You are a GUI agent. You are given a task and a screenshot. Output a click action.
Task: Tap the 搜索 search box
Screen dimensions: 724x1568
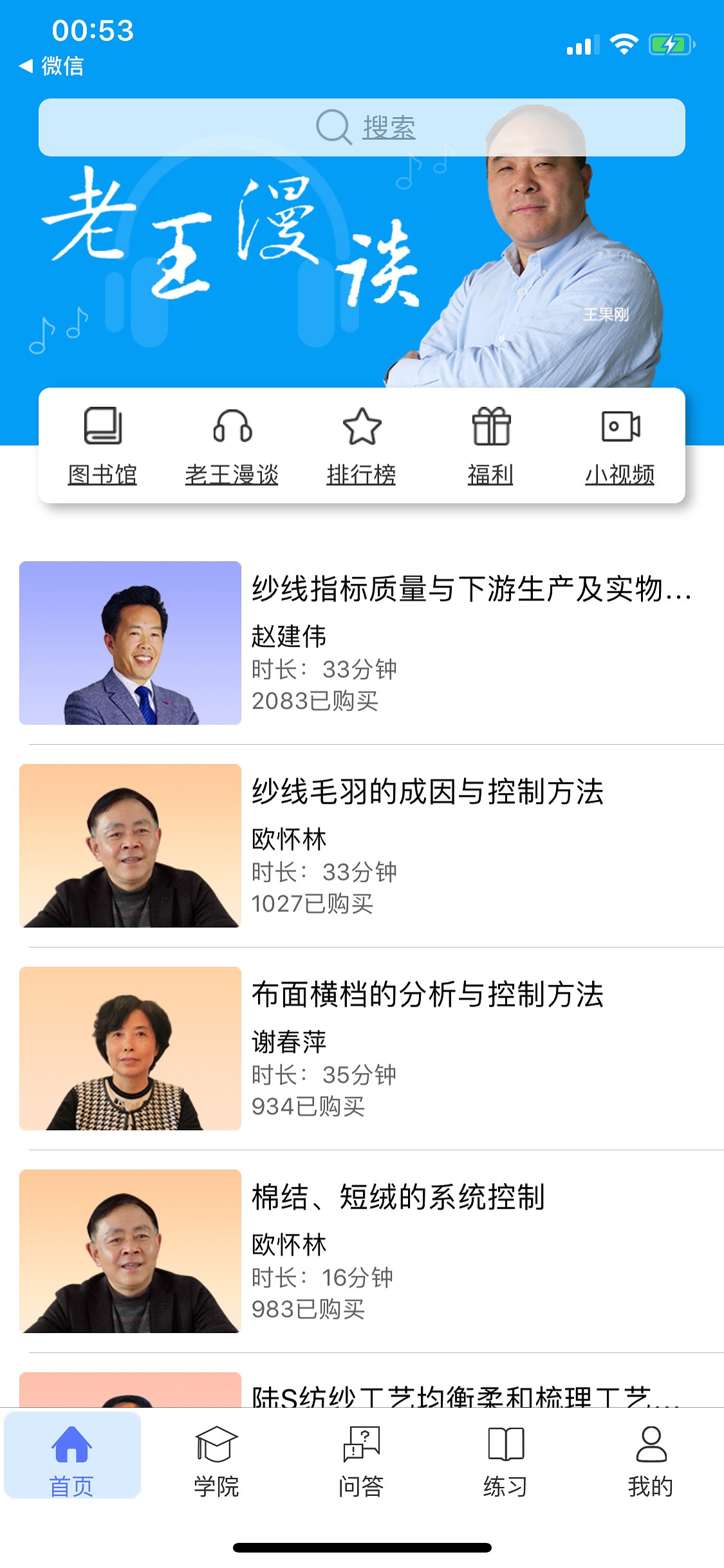(x=362, y=127)
